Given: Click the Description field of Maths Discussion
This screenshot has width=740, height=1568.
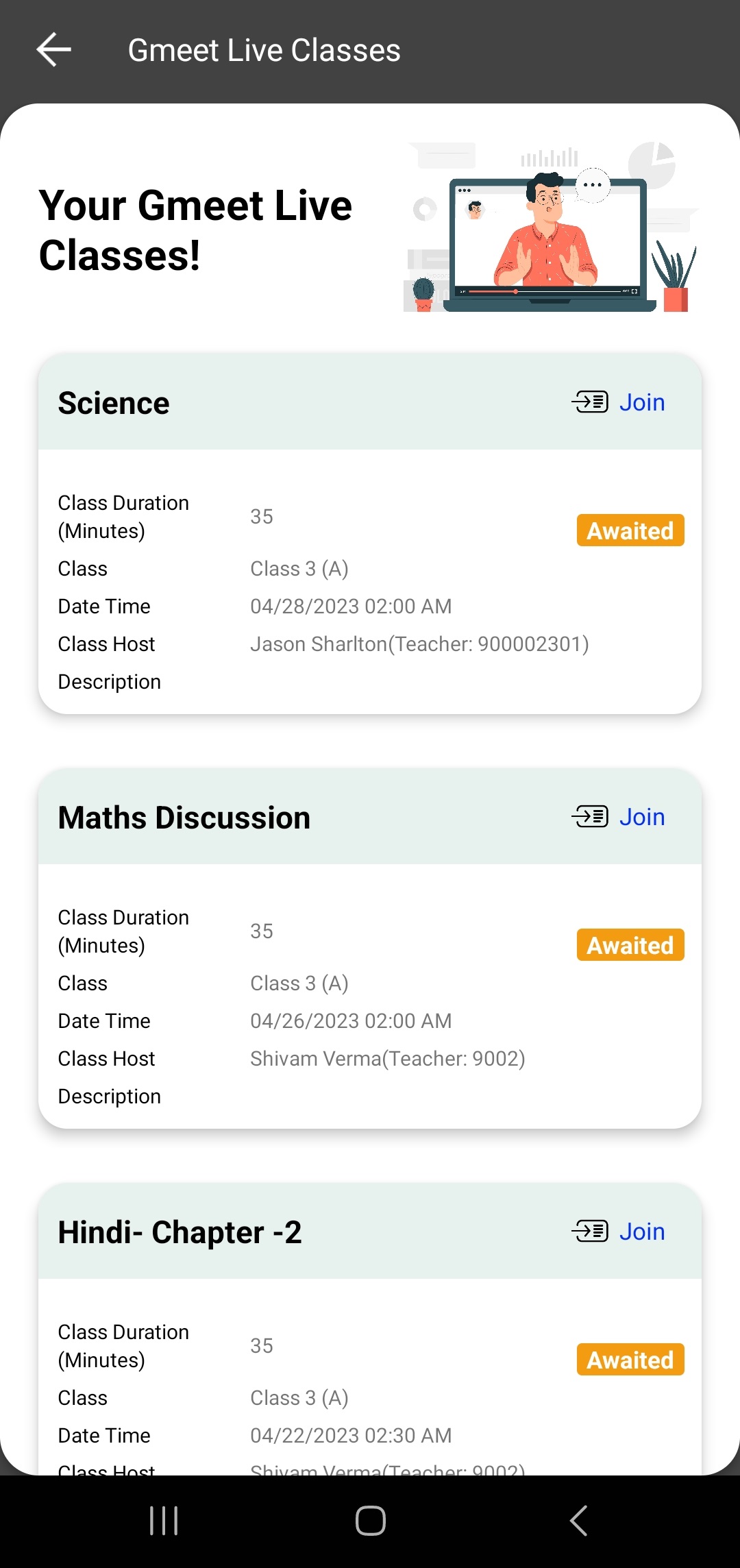Looking at the screenshot, I should coord(110,1096).
